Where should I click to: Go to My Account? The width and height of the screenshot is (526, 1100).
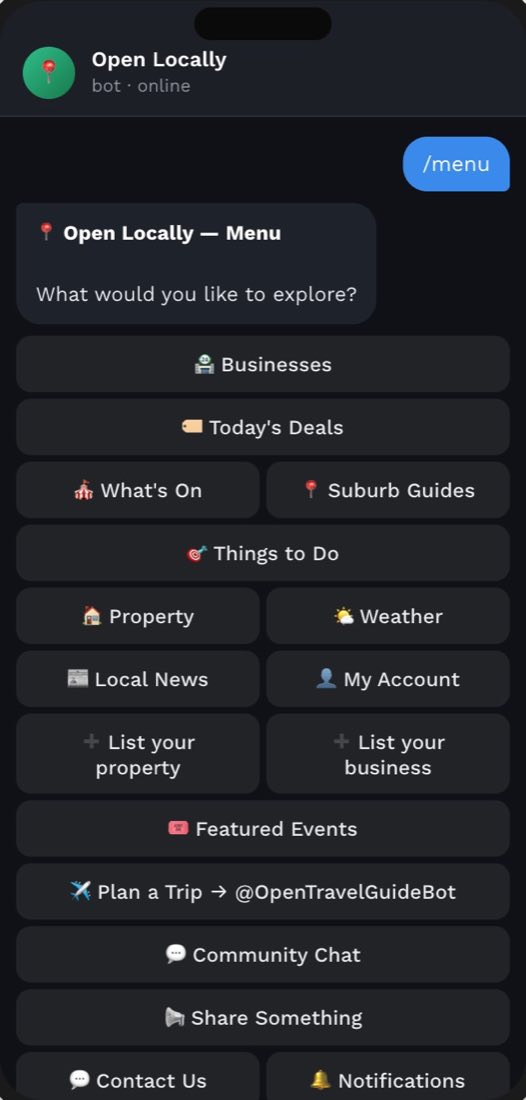point(388,679)
